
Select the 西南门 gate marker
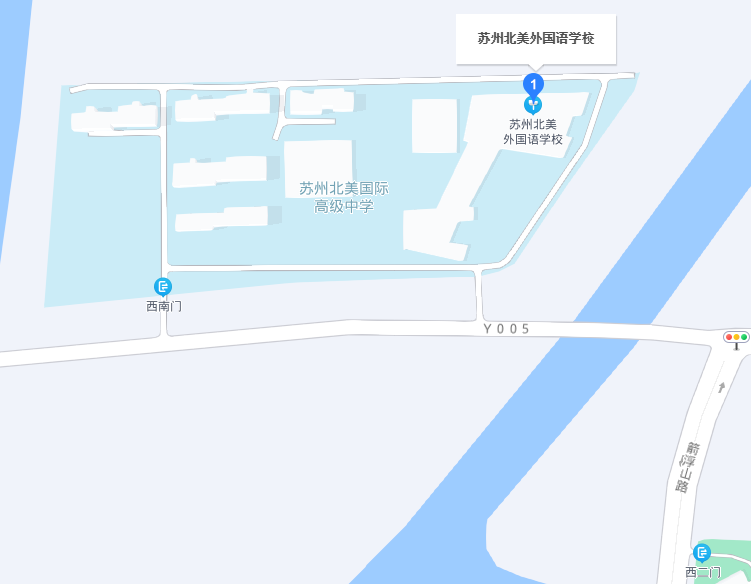coord(163,287)
